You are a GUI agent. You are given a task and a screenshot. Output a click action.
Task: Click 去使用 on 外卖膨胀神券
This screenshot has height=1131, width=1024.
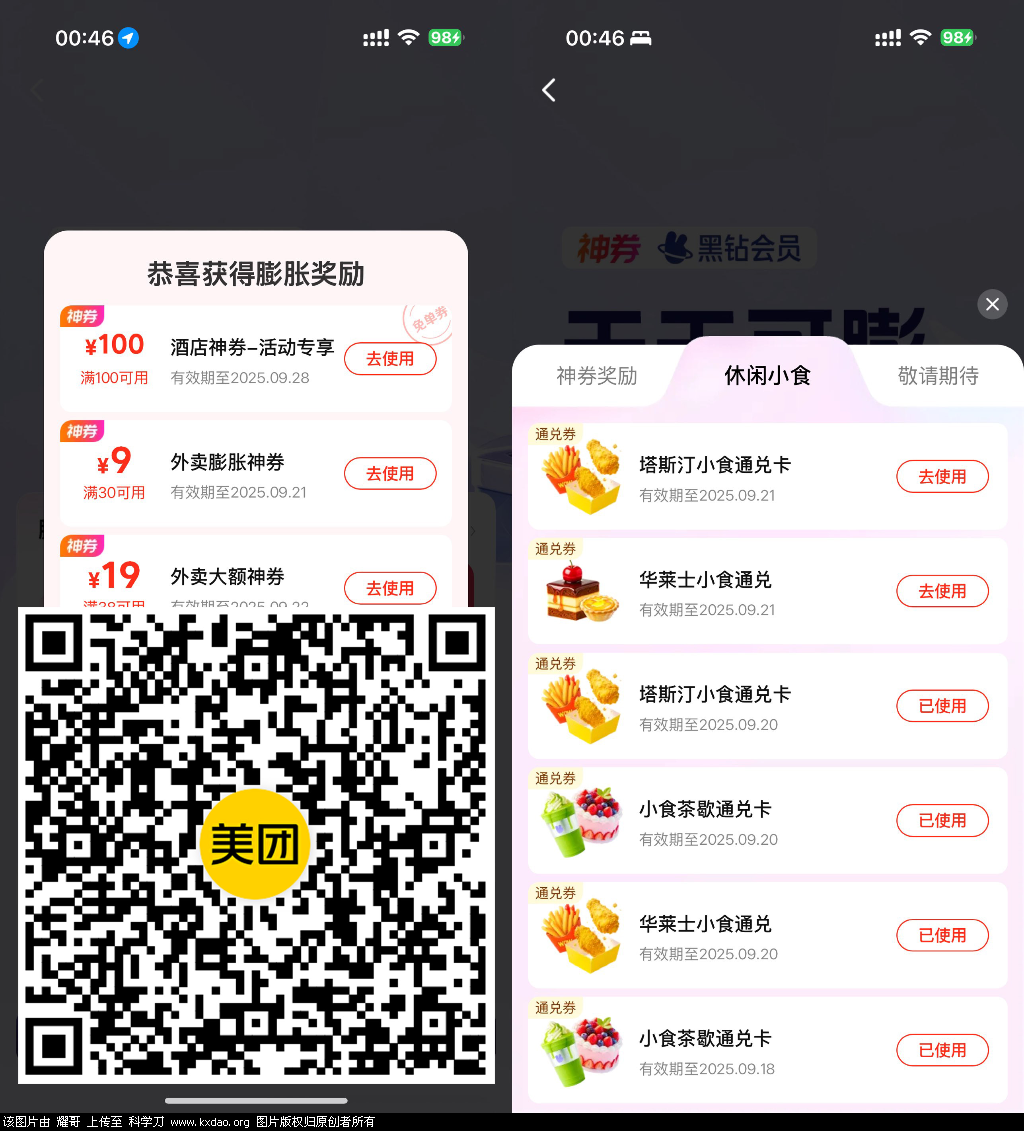click(x=390, y=473)
